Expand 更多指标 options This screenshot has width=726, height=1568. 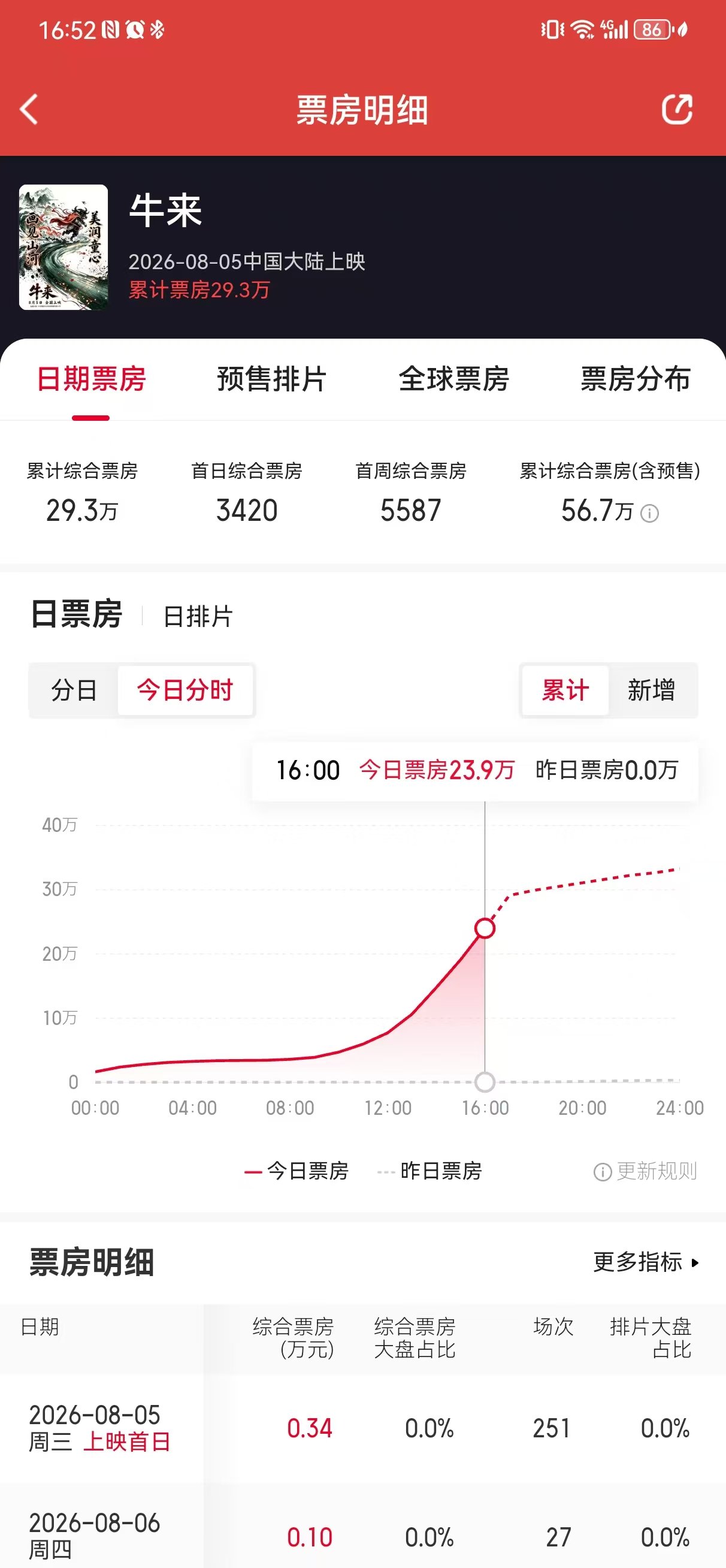coord(646,1262)
